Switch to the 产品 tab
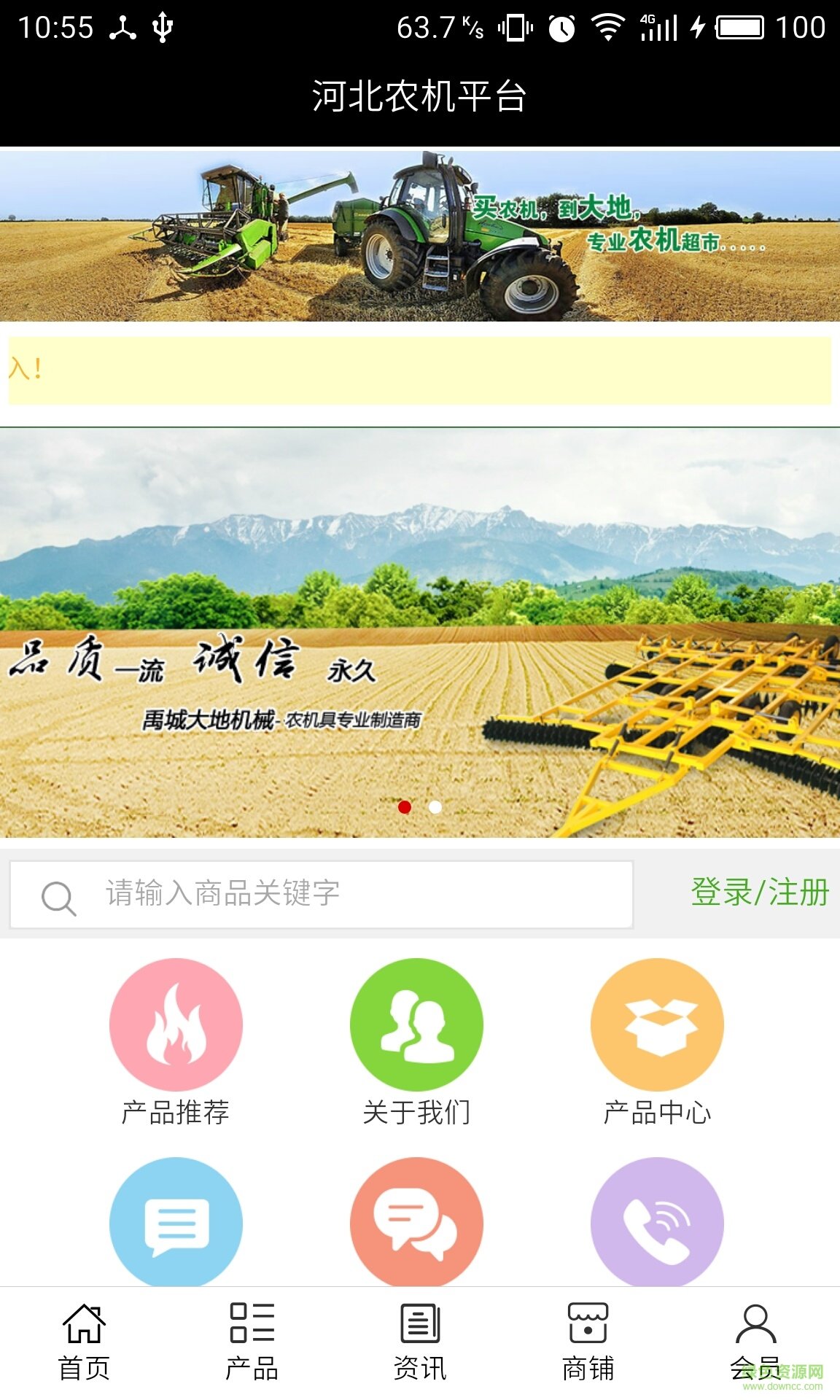 click(252, 1342)
